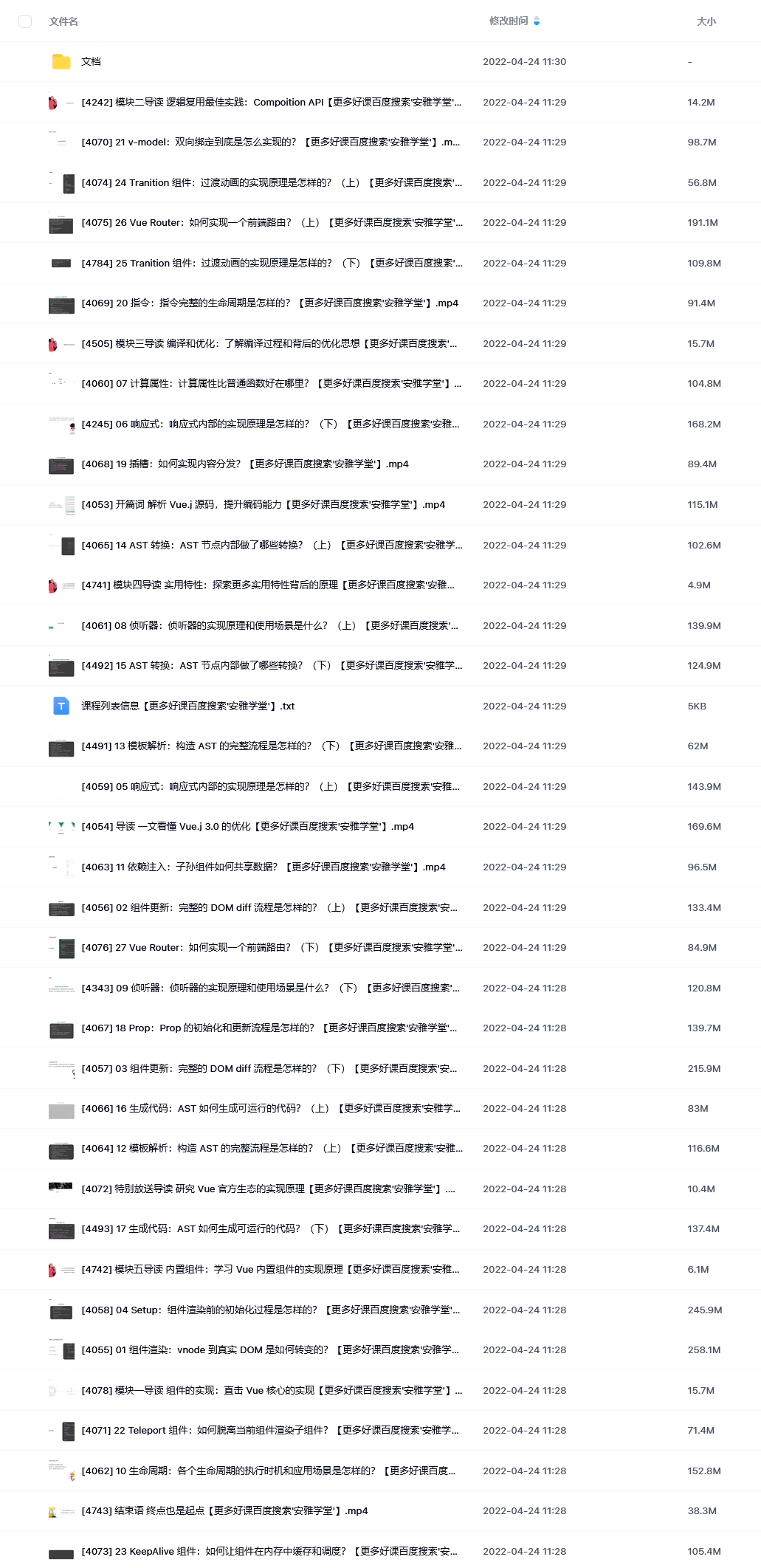Screen dimensions: 761x1568
Task: Open [4071] 22 Teleport 组件 video
Action: coord(270,1431)
